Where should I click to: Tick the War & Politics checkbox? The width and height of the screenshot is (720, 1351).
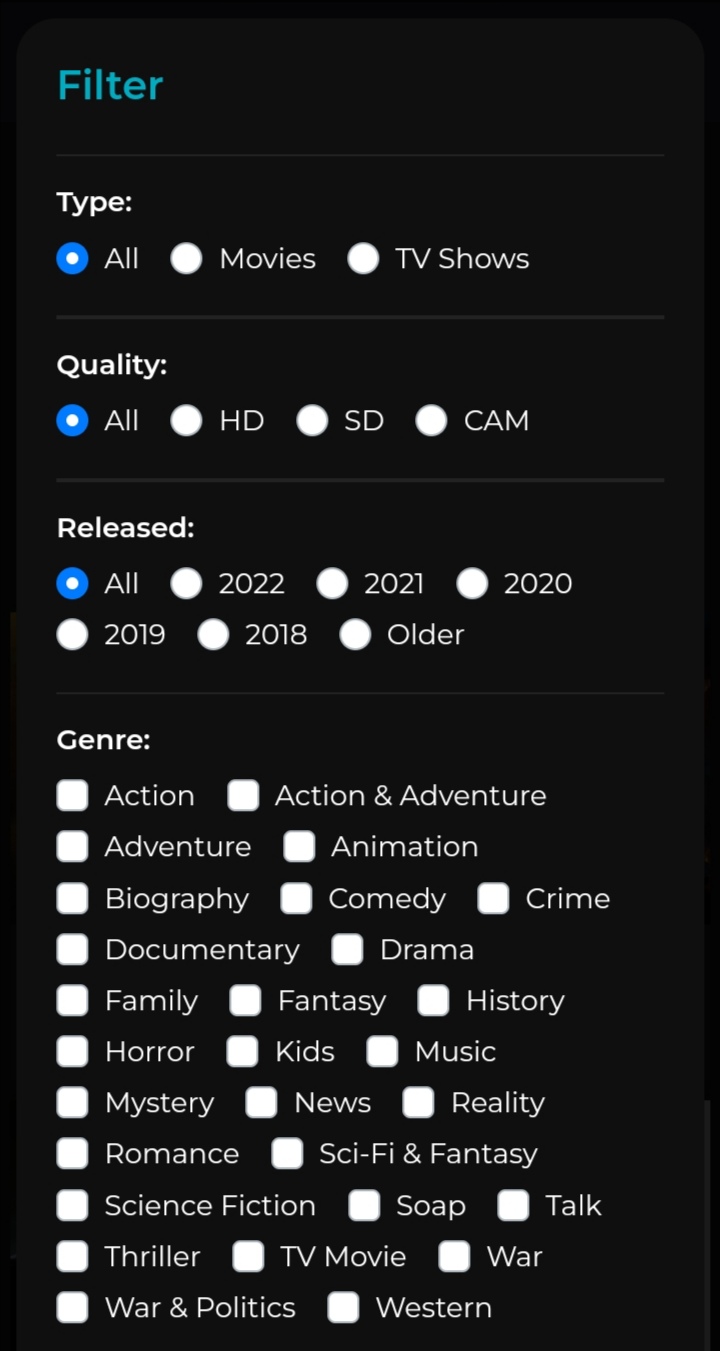pyautogui.click(x=72, y=1308)
